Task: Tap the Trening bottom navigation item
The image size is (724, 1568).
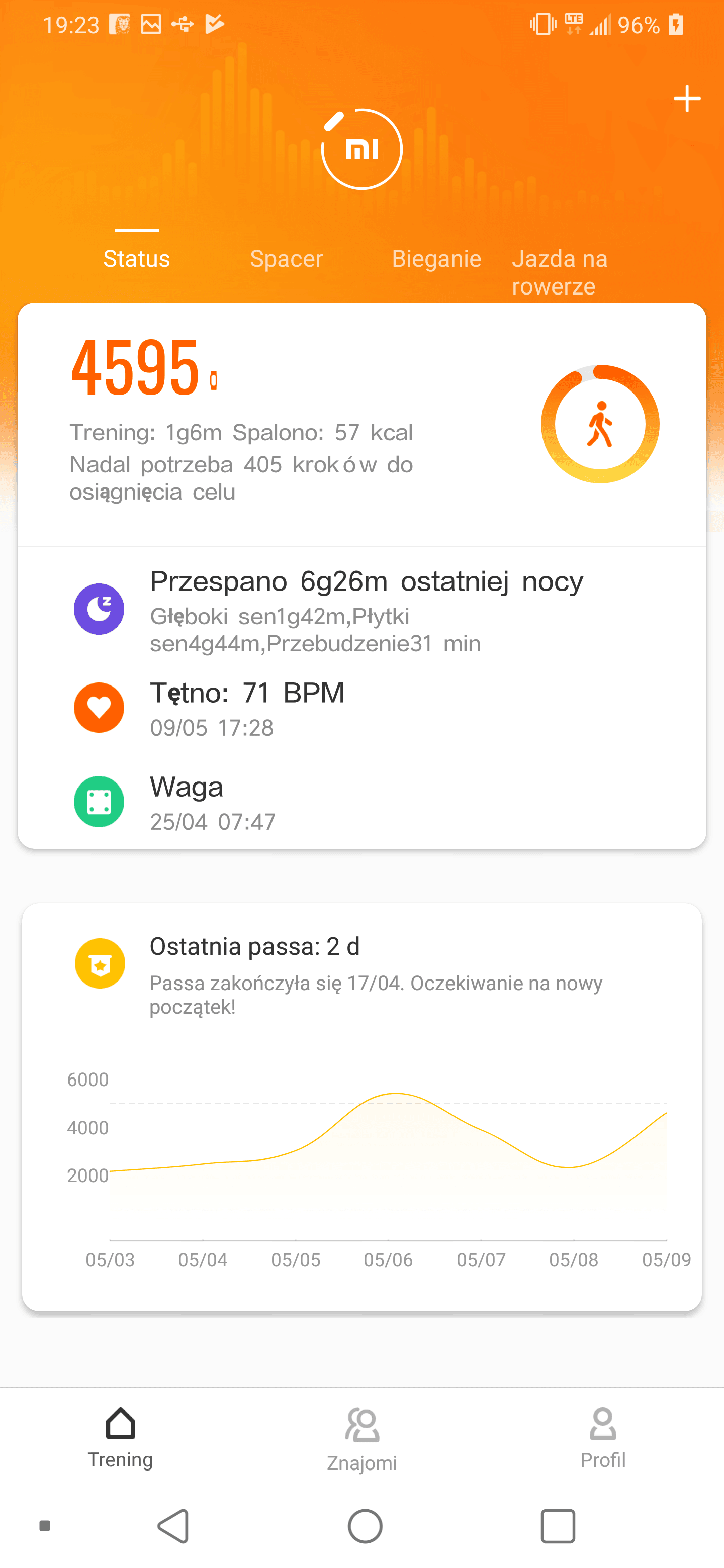Action: [x=121, y=1439]
